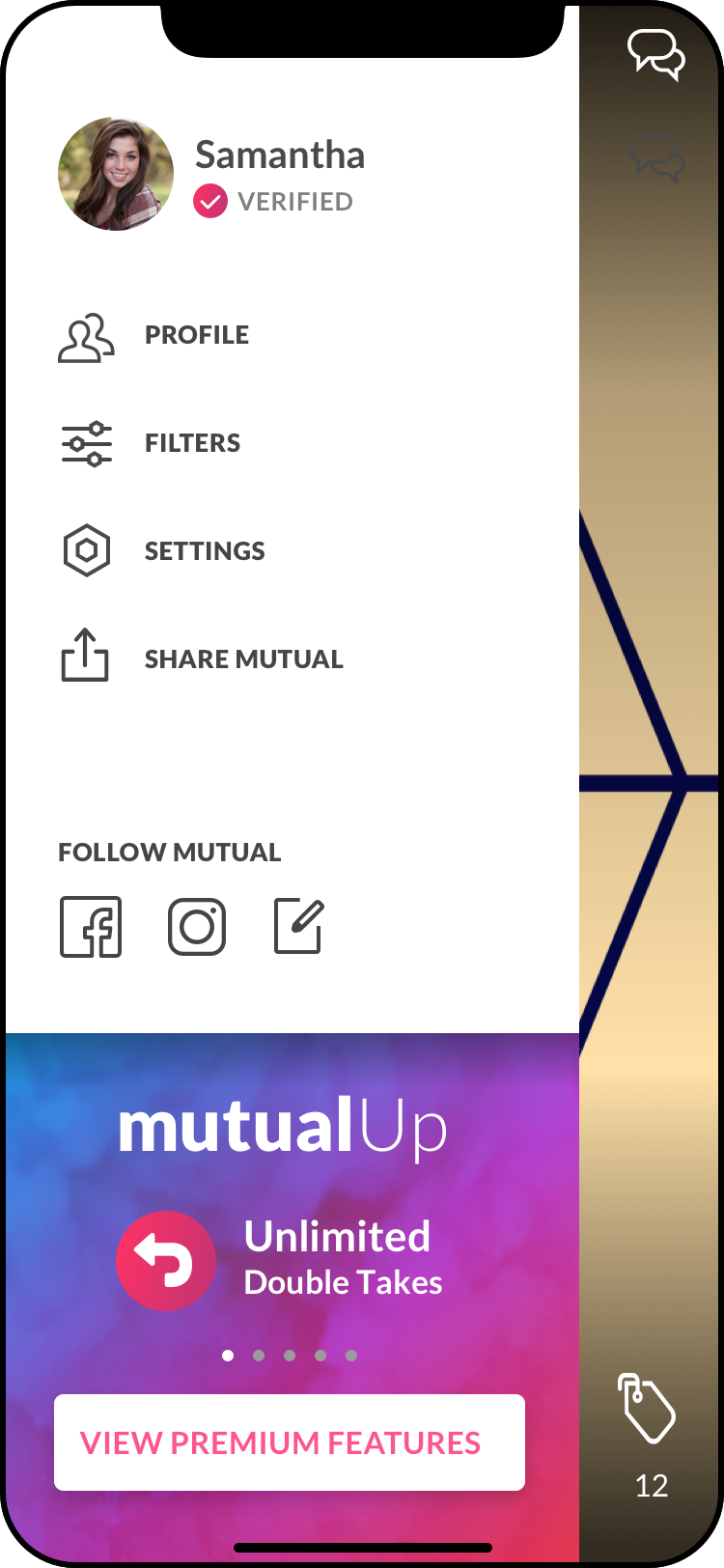Image resolution: width=724 pixels, height=1568 pixels.
Task: Open Mutual's Instagram page
Action: (x=197, y=927)
